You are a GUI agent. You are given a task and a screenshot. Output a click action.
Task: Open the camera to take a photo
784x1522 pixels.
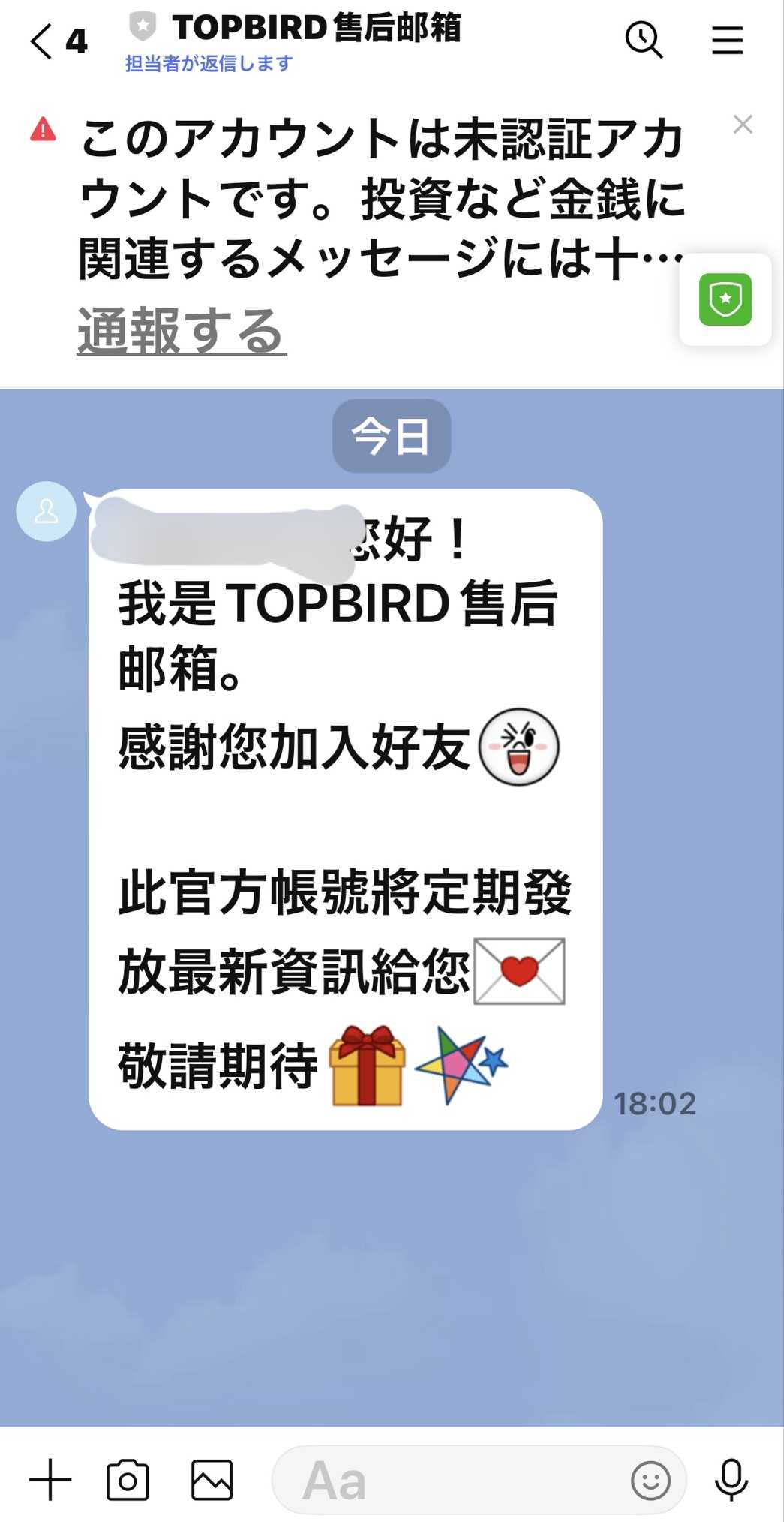click(128, 1480)
